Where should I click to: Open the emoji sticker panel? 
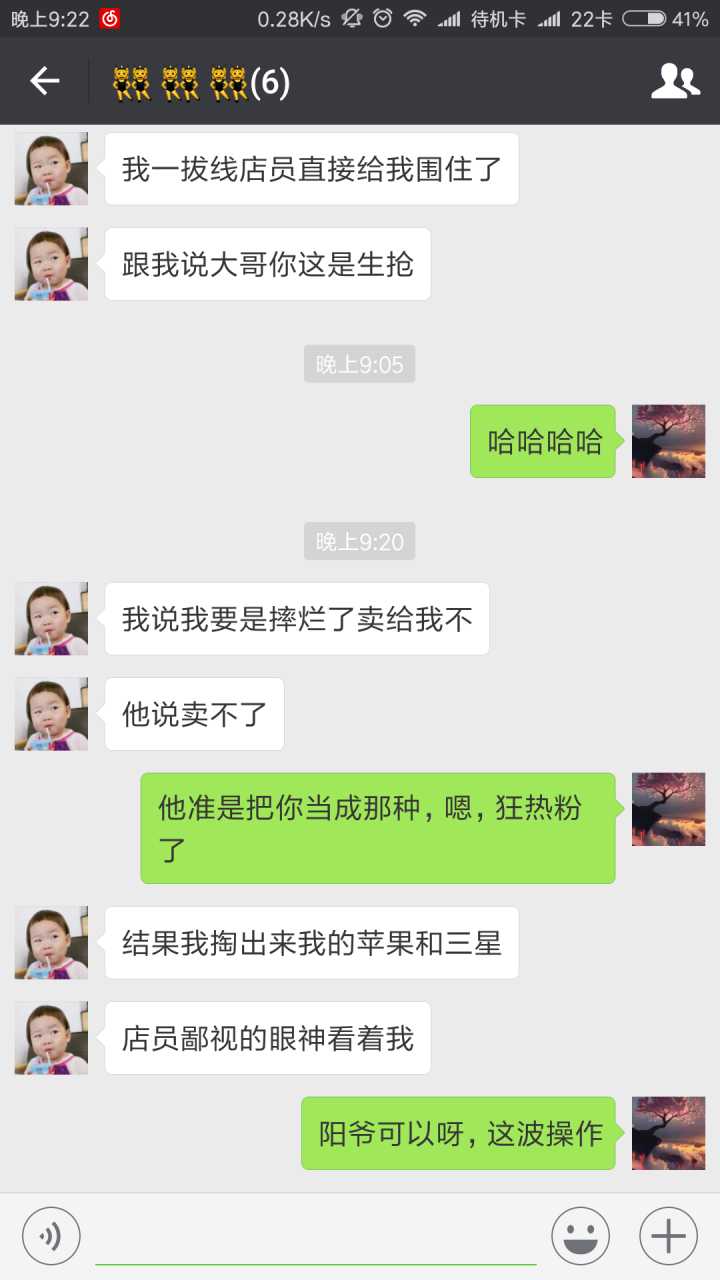coord(580,1237)
